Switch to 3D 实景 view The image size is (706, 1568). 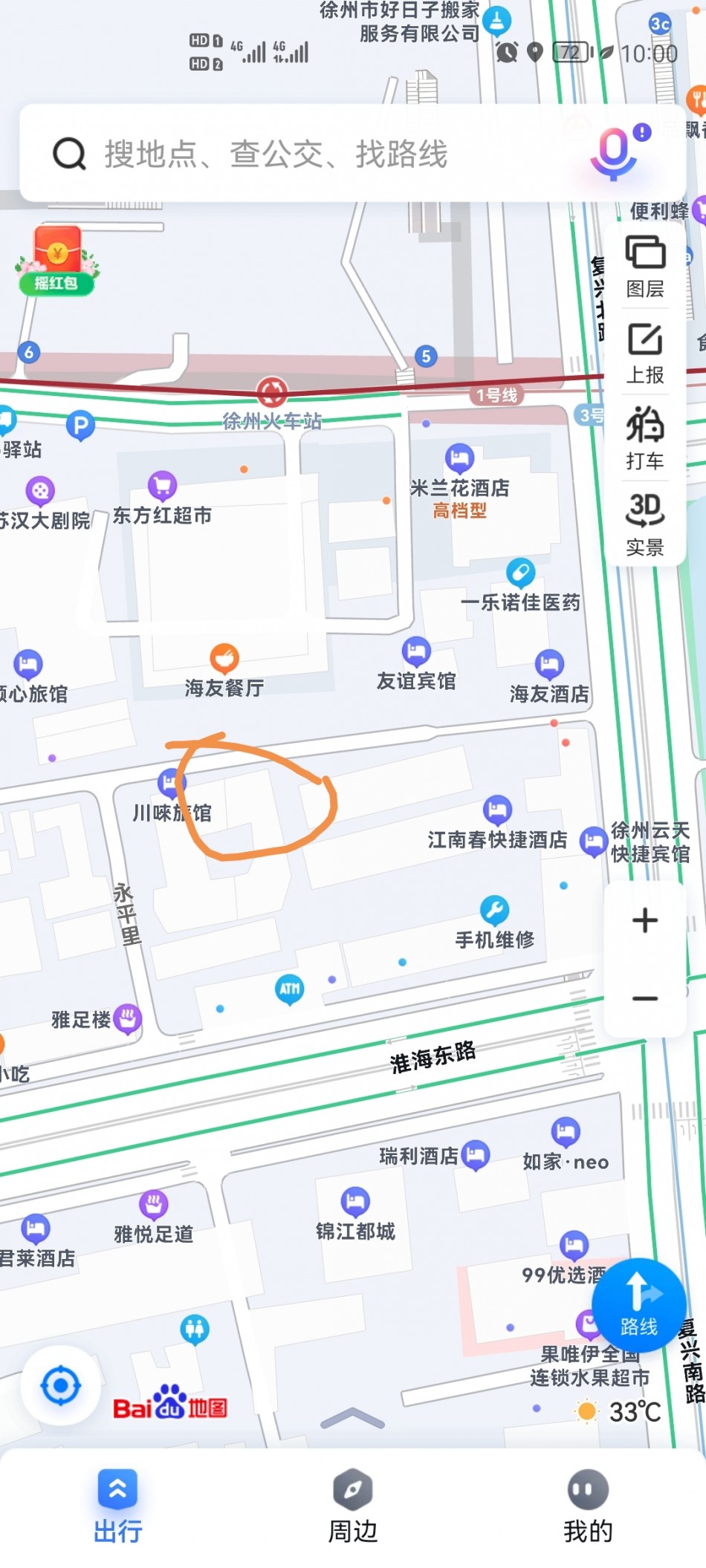click(x=645, y=525)
